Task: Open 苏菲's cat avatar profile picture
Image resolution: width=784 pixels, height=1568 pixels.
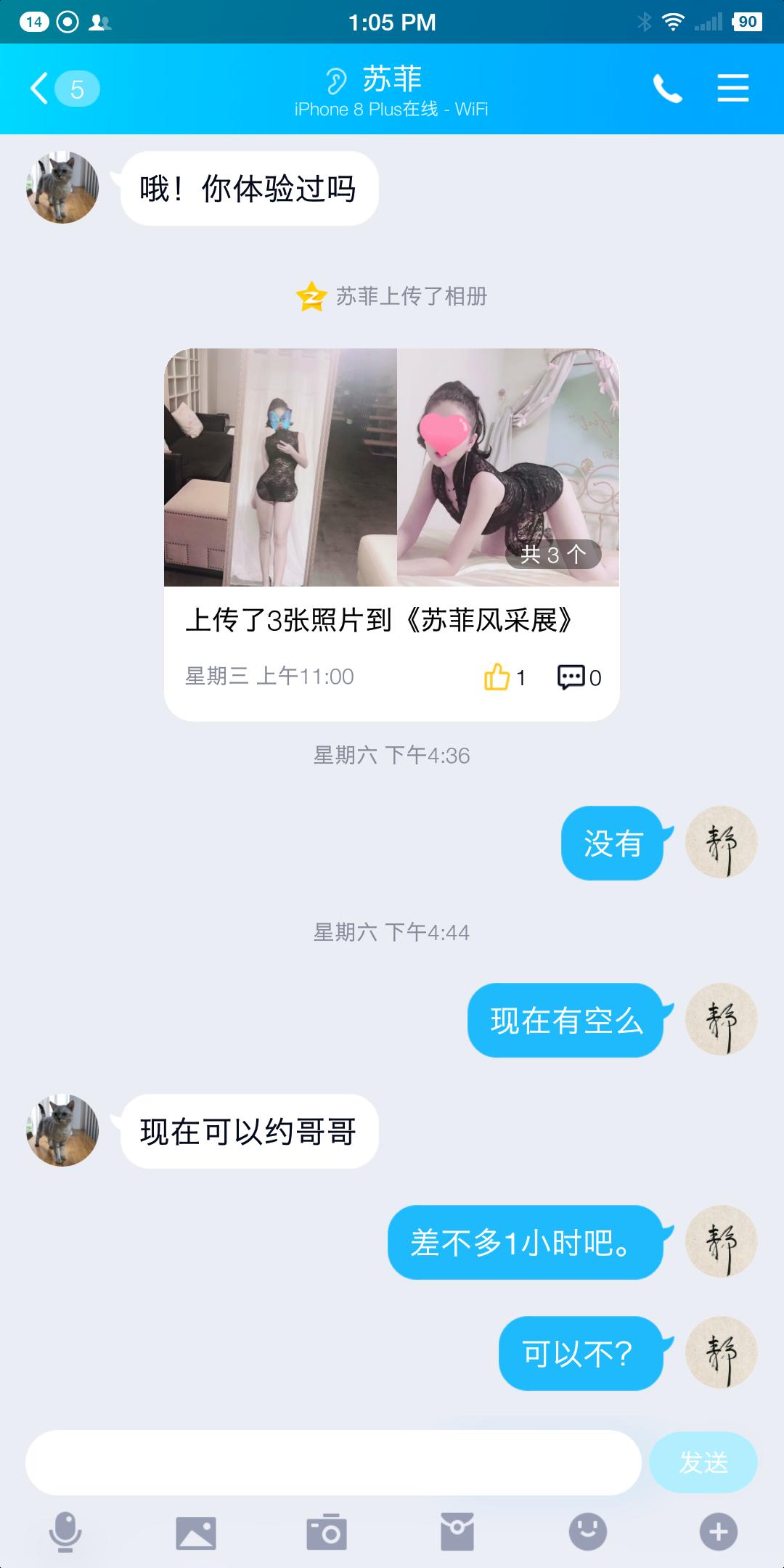Action: 62,187
